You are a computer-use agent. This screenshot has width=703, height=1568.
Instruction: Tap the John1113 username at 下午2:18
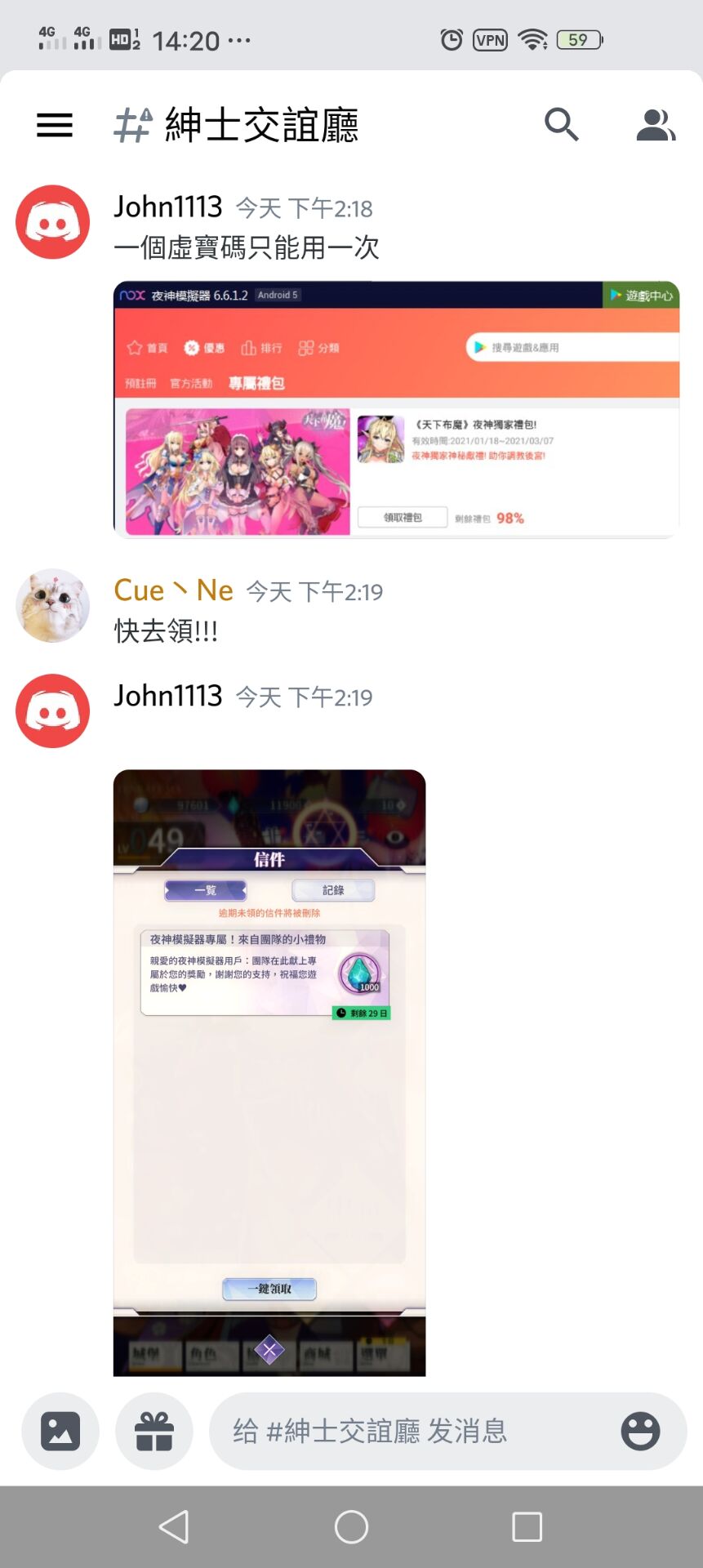pos(168,207)
